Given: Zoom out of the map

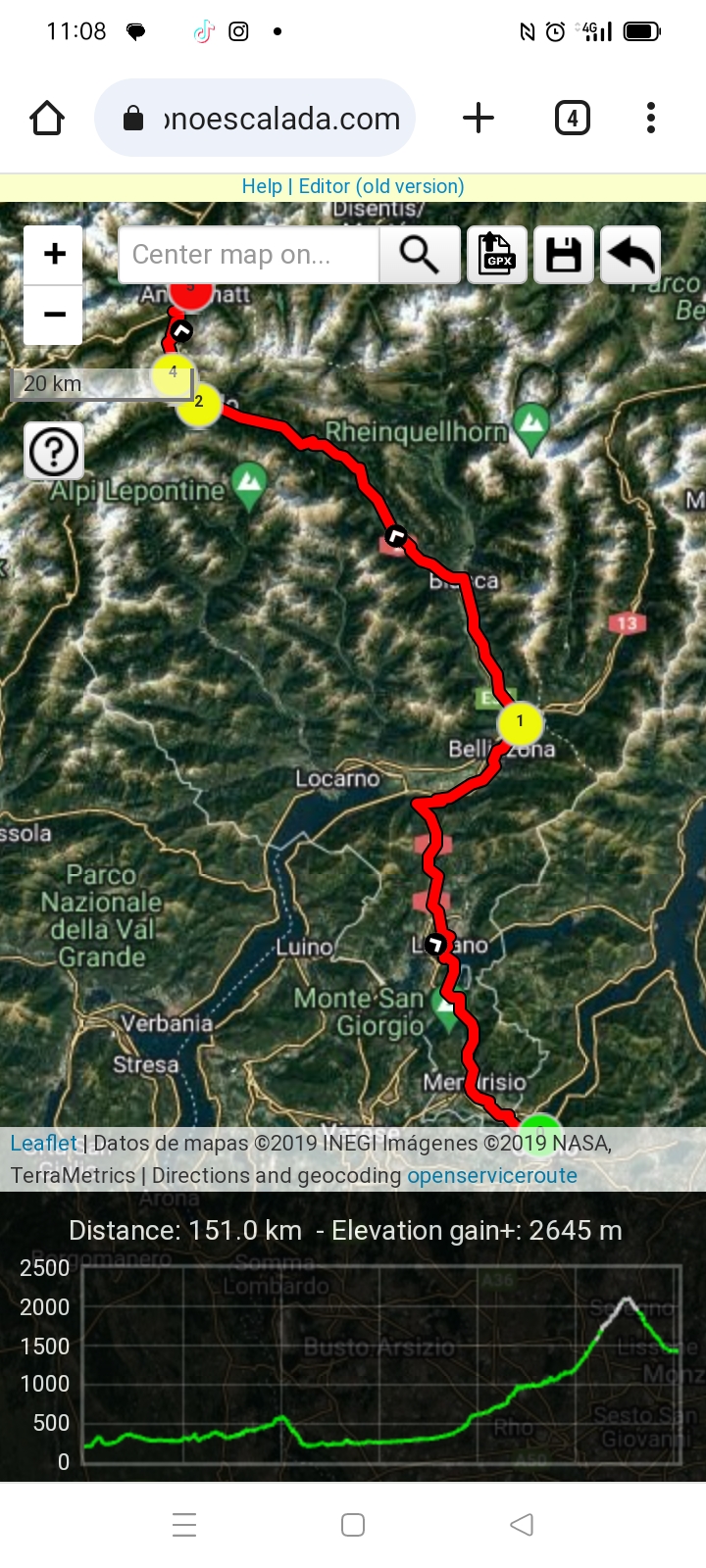Looking at the screenshot, I should (x=54, y=315).
